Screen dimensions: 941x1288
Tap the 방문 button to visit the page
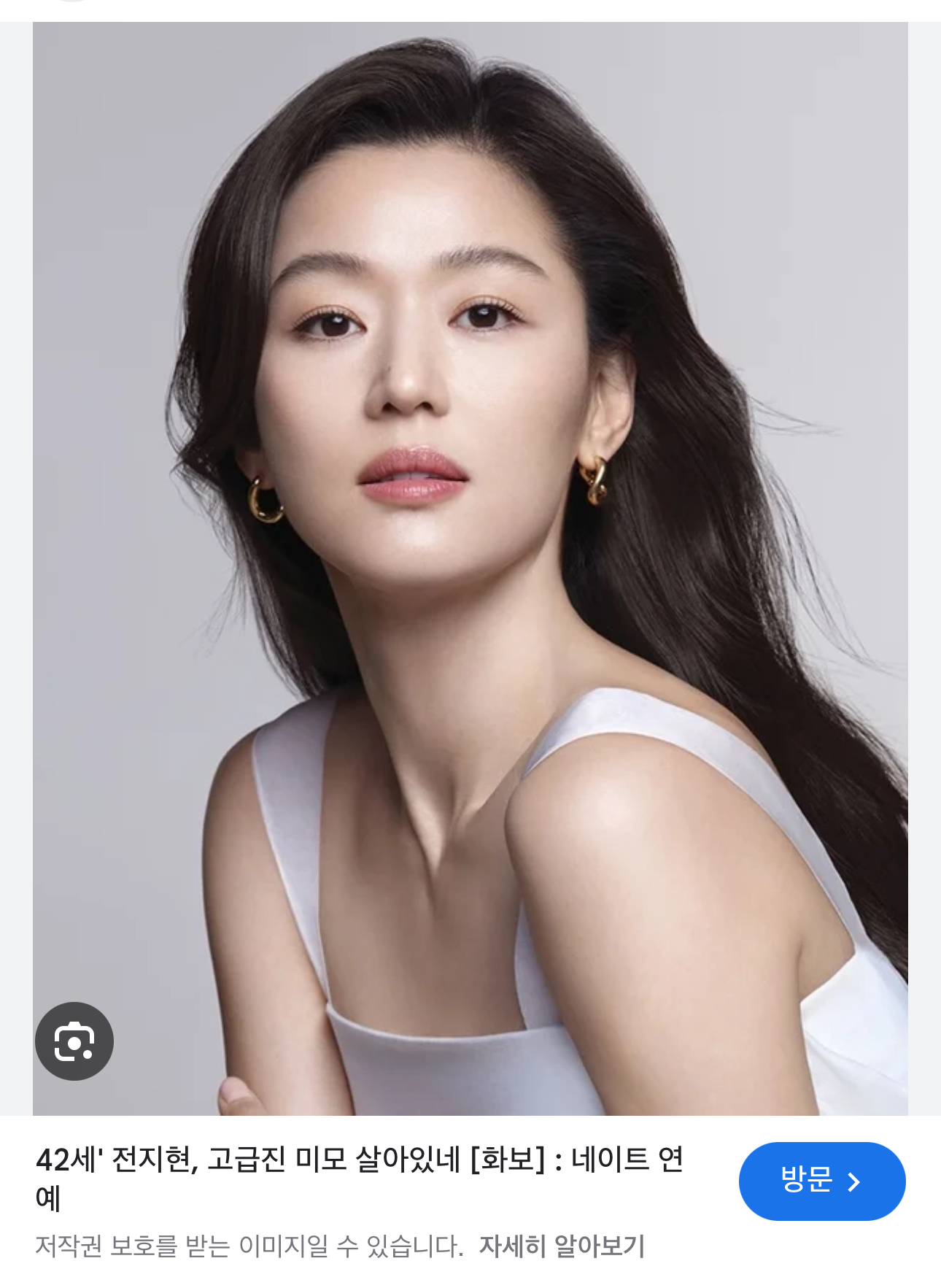(x=821, y=1181)
